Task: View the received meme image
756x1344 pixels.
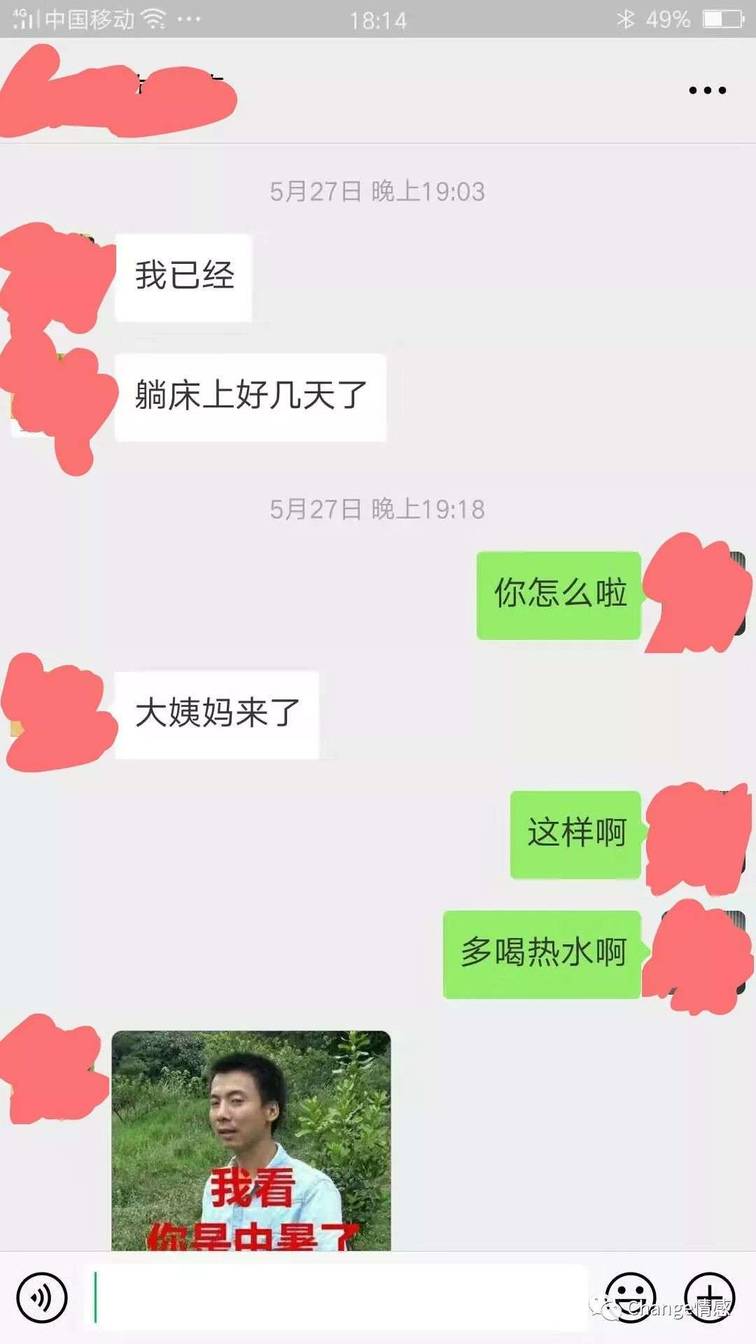Action: click(x=251, y=1140)
